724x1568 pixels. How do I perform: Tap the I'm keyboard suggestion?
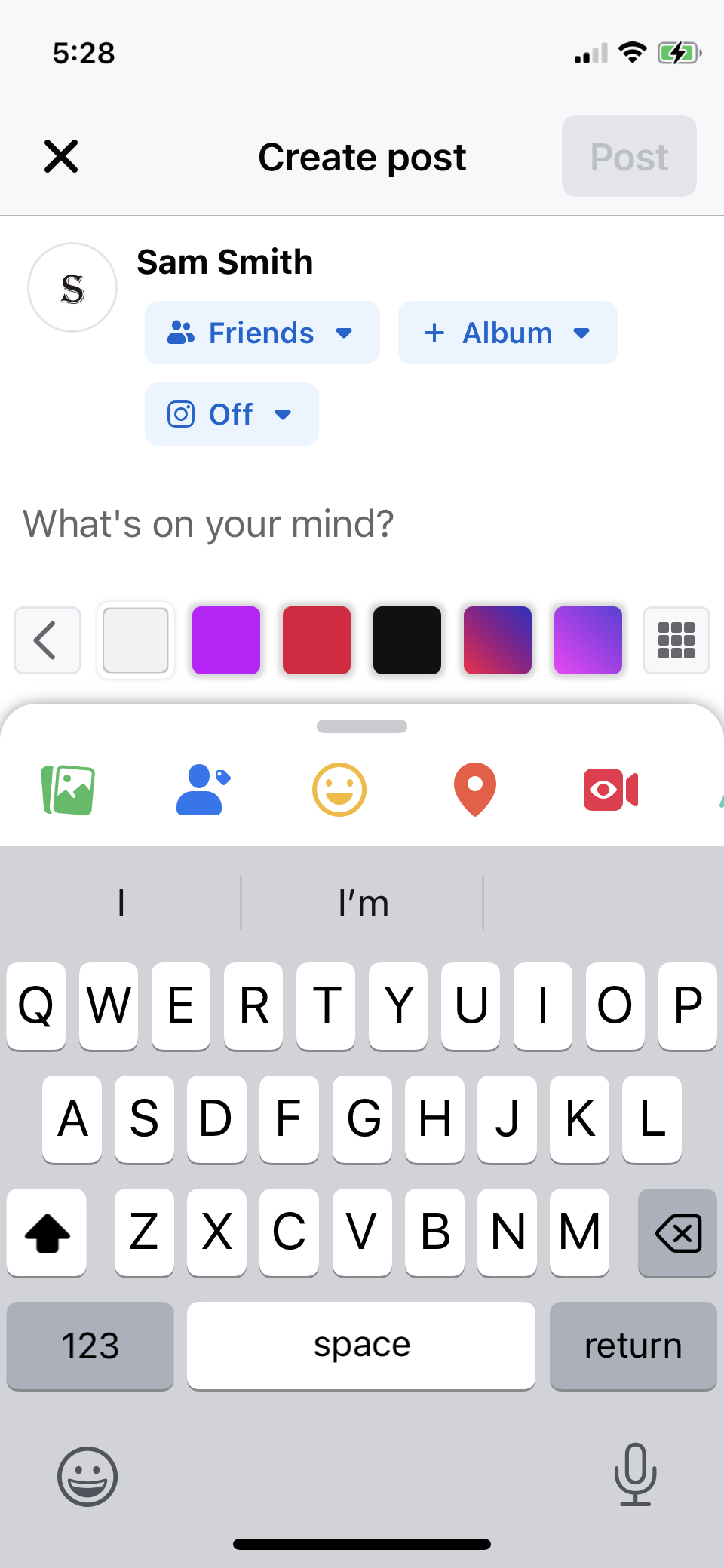[363, 903]
